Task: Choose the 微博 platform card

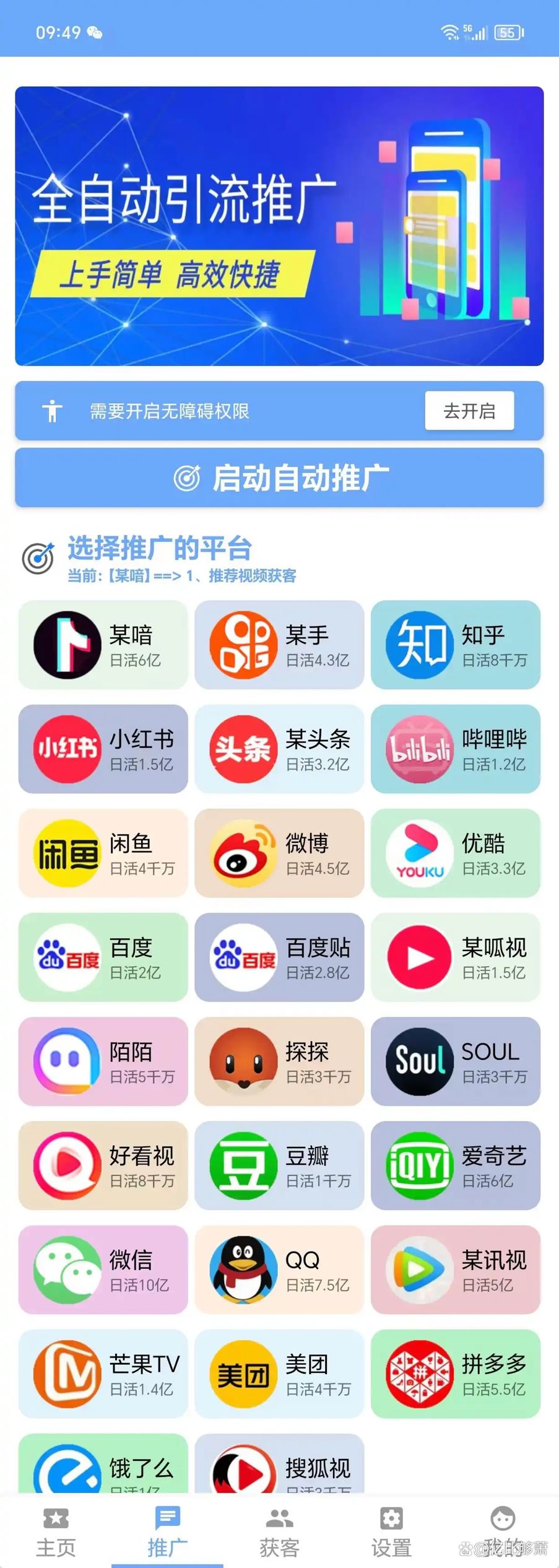Action: pyautogui.click(x=279, y=853)
